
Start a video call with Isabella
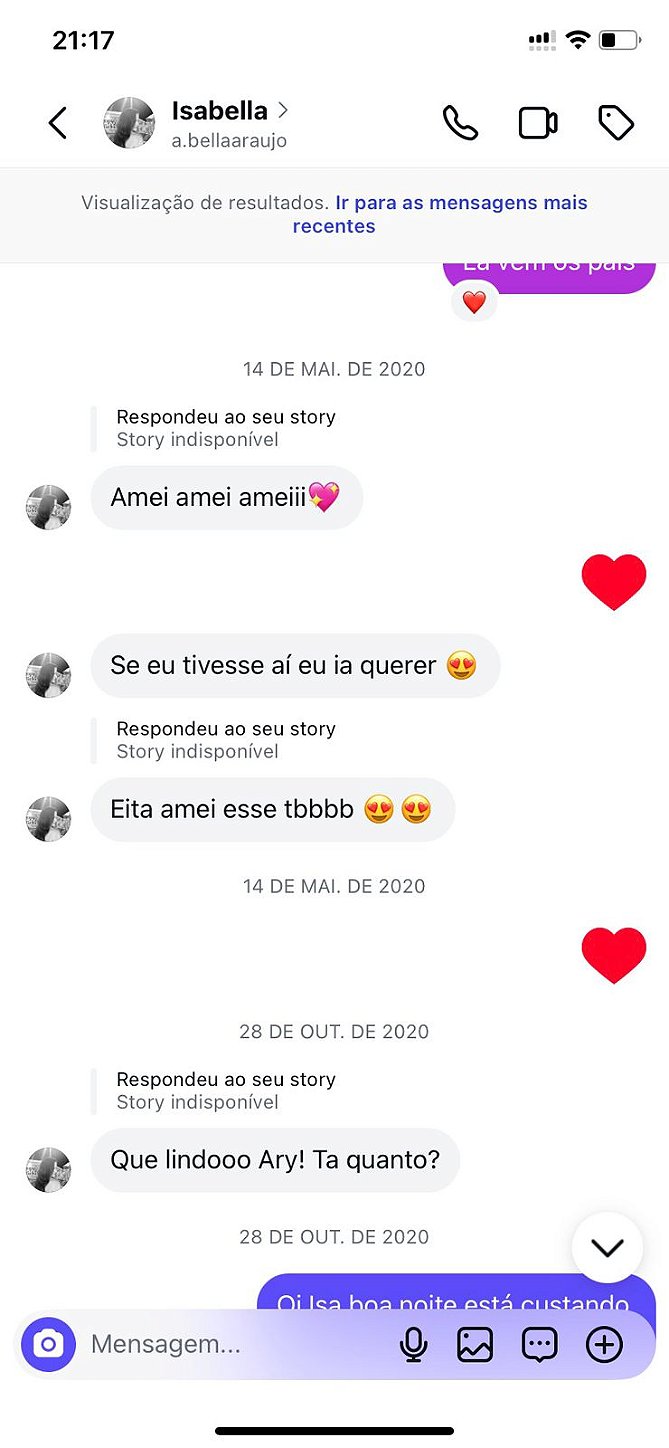click(x=538, y=123)
